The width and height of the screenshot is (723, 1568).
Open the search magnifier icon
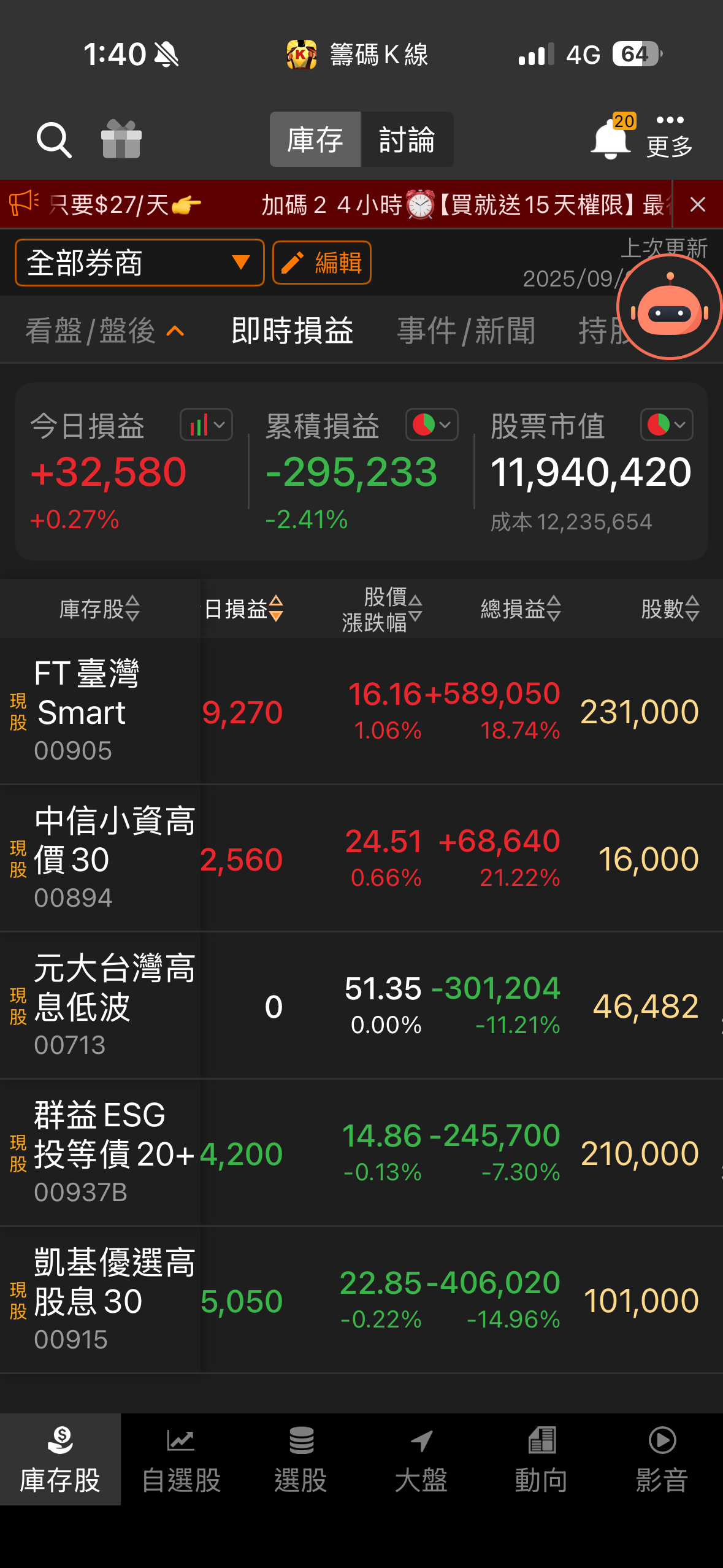tap(54, 140)
